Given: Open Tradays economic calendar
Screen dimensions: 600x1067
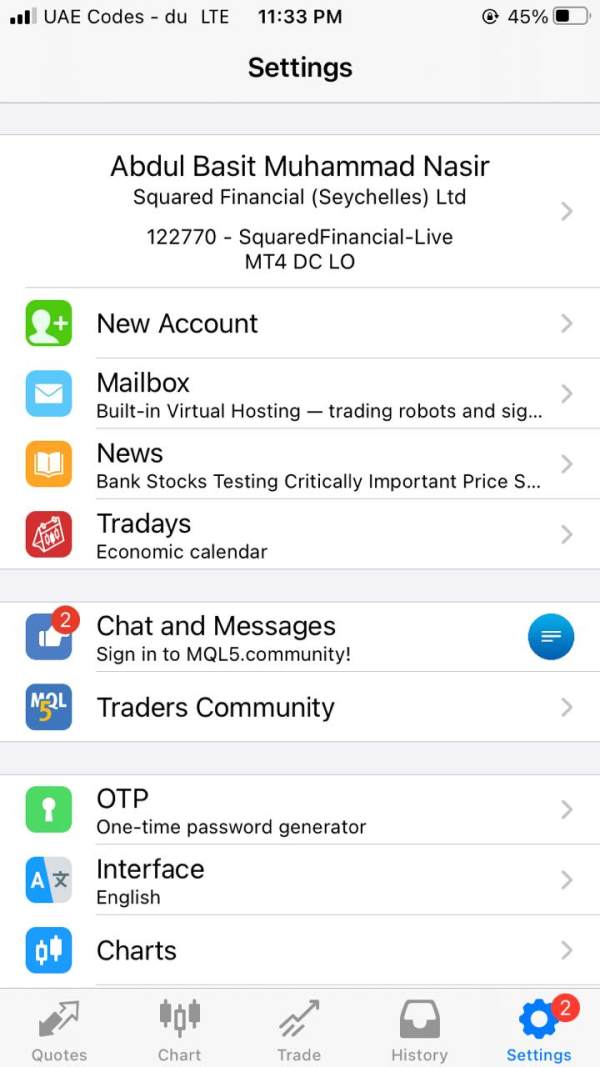Looking at the screenshot, I should click(x=300, y=534).
